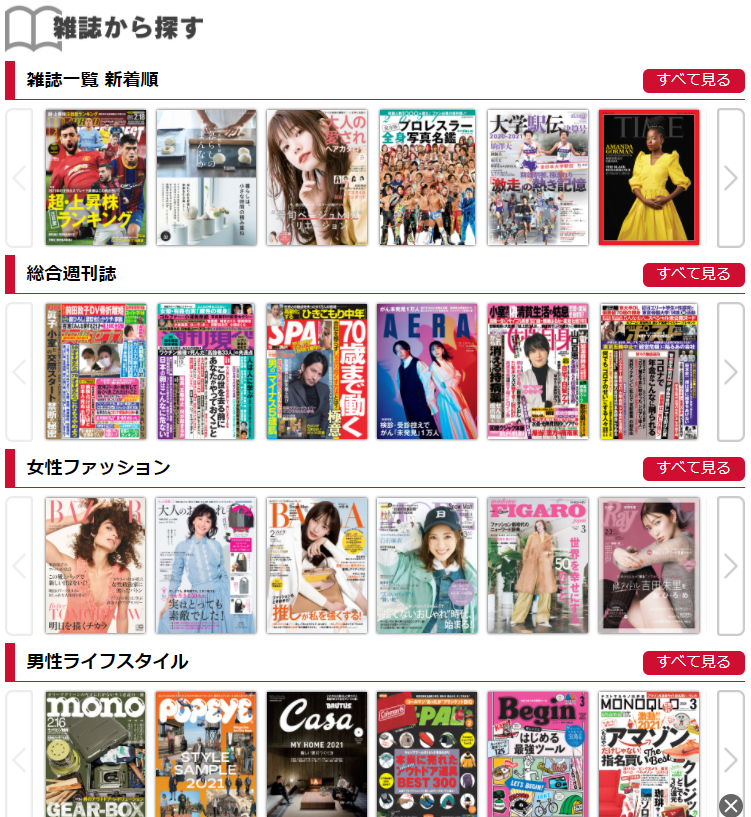Viewport: 751px width, 817px height.
Task: View all in 雑誌一覧 新着順
Action: [693, 80]
